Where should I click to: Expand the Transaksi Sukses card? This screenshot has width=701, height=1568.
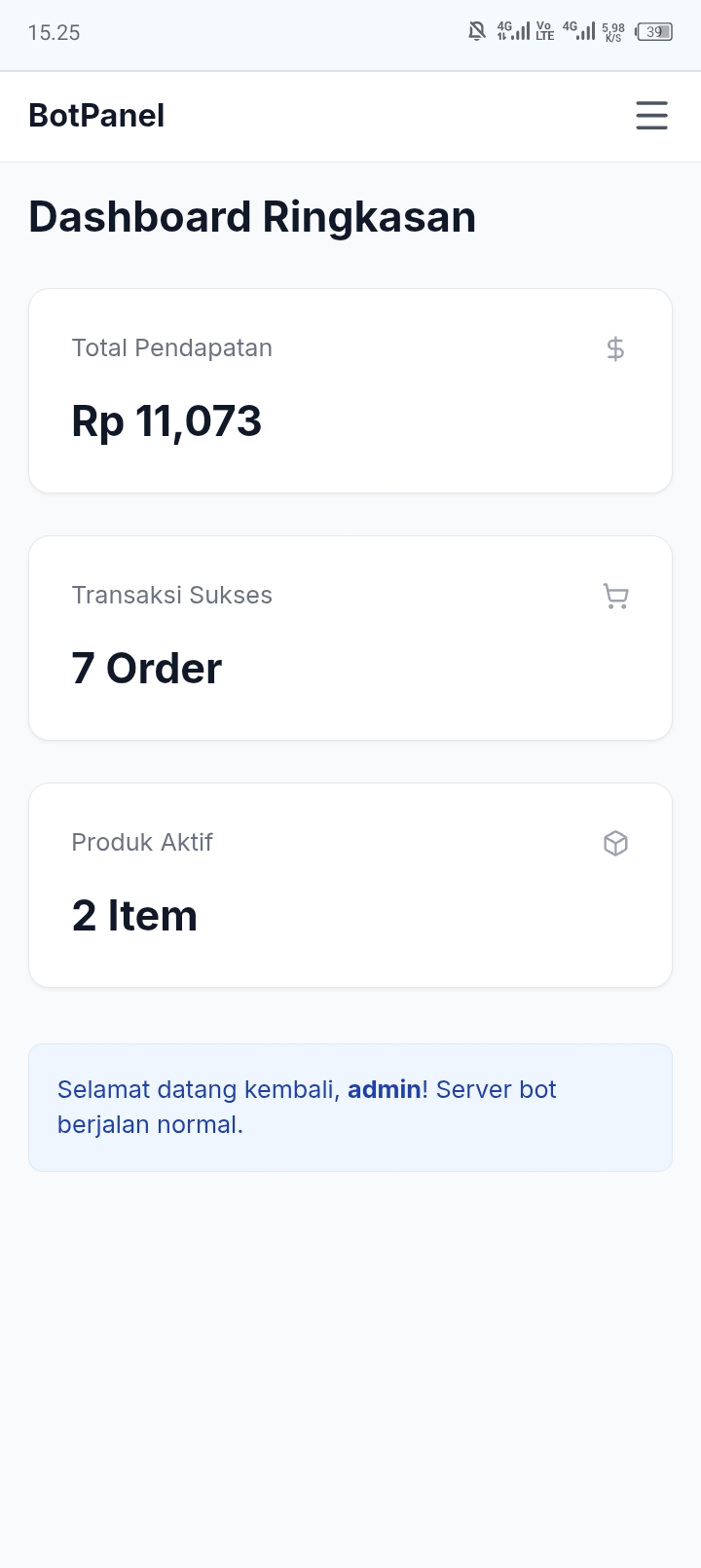(x=350, y=637)
